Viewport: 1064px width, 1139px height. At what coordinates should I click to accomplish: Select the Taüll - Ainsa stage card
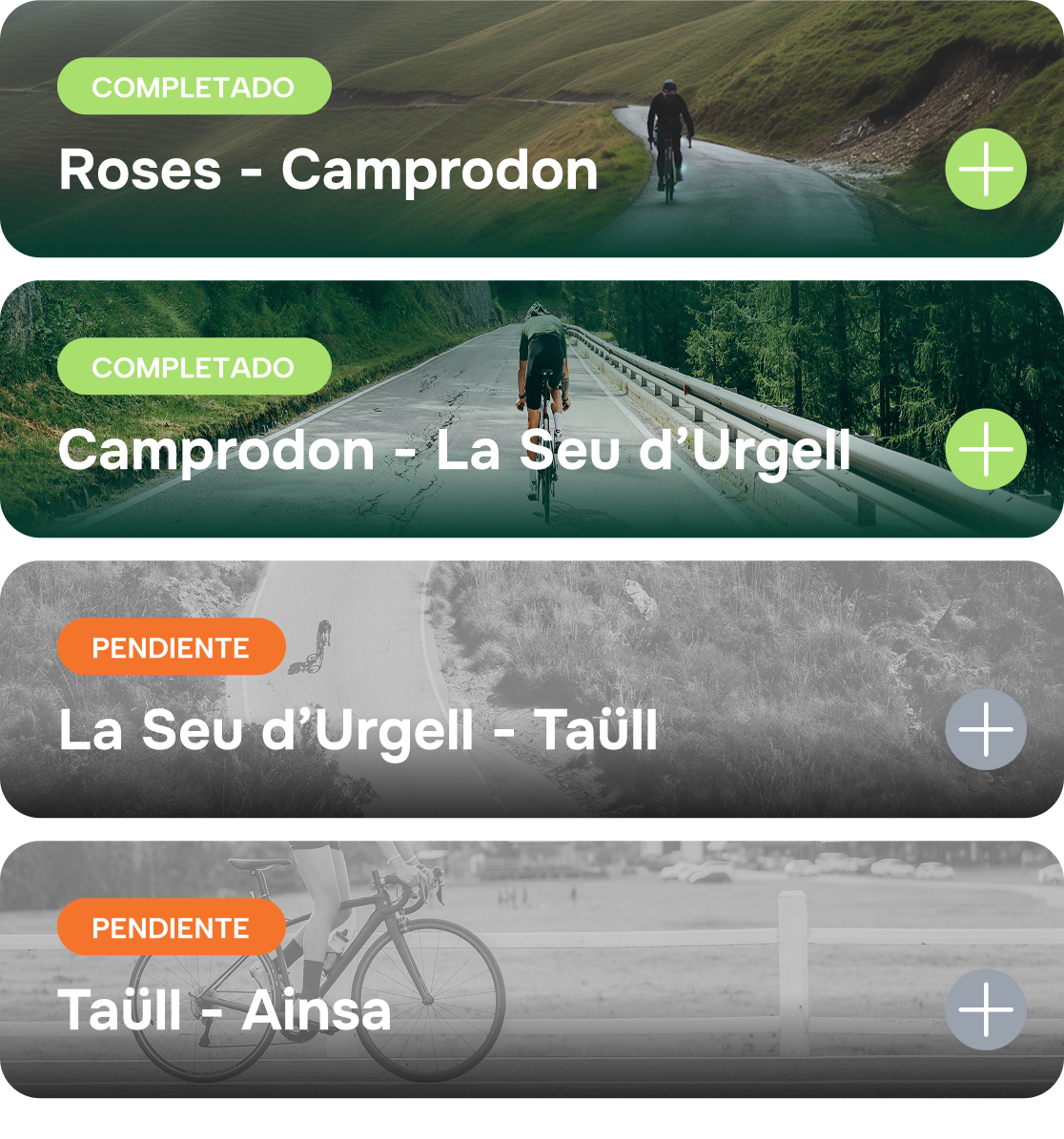click(x=225, y=1010)
